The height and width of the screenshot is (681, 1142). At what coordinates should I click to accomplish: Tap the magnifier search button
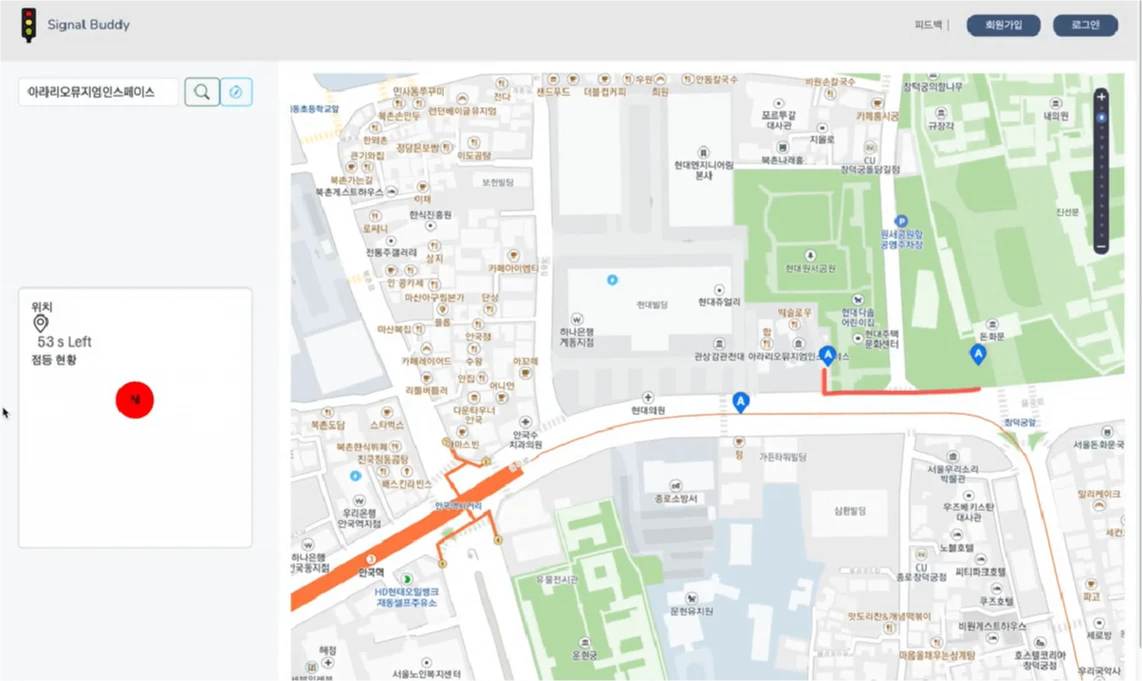pos(202,92)
